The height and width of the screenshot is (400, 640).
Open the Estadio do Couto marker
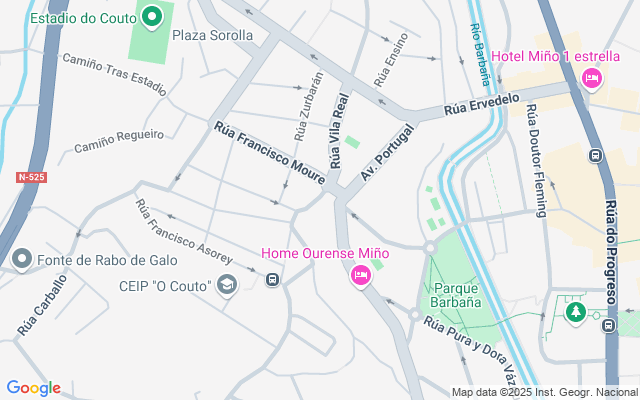pyautogui.click(x=152, y=16)
